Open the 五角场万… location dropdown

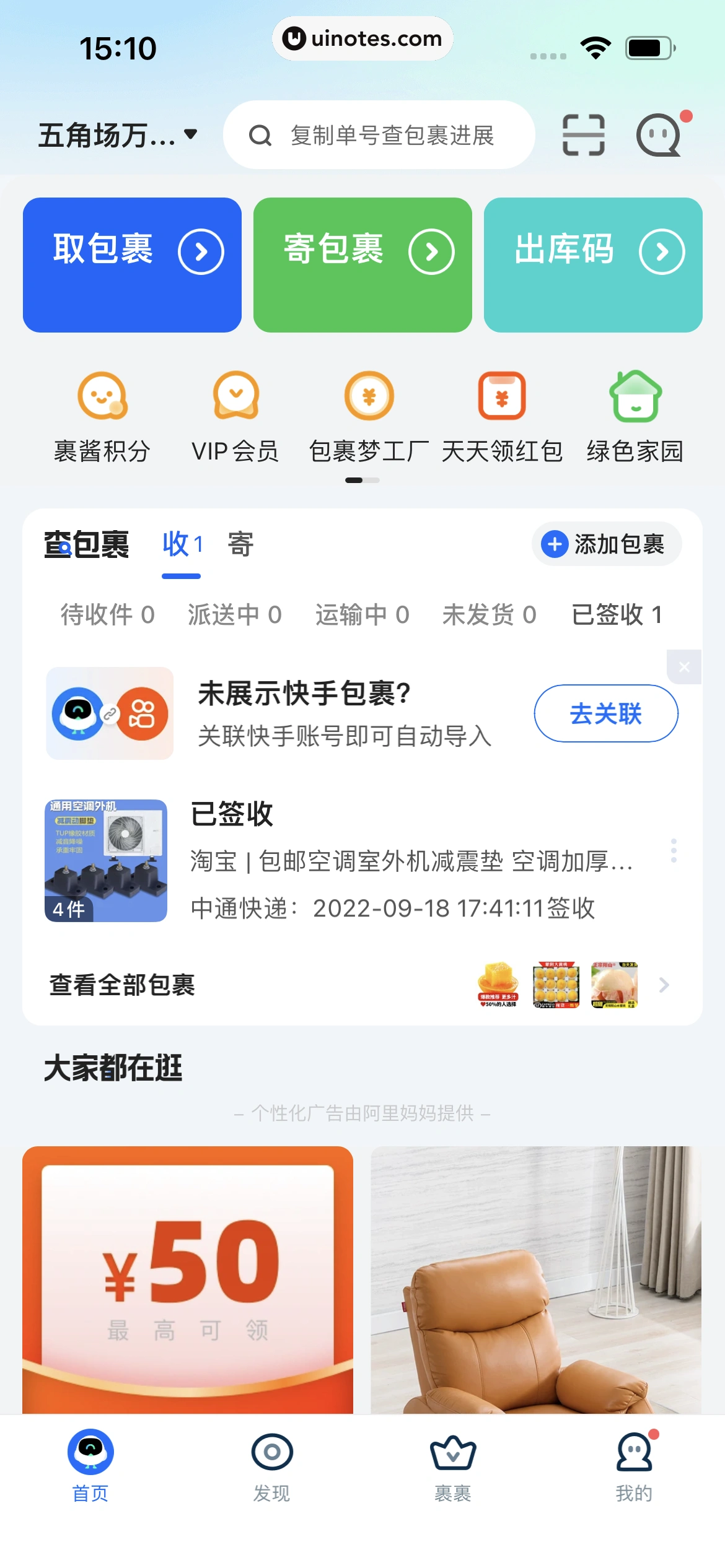click(118, 135)
